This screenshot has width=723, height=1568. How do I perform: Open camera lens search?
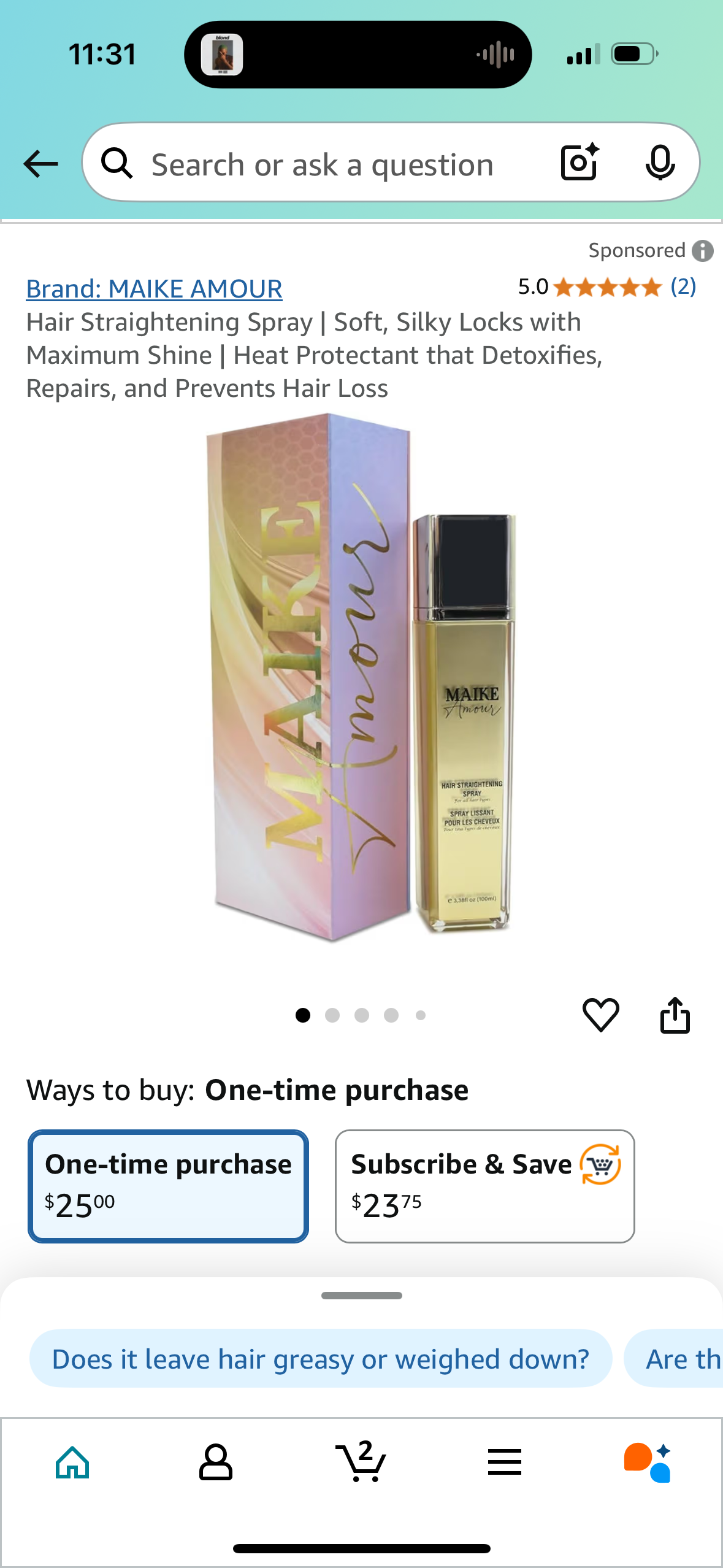[x=580, y=163]
